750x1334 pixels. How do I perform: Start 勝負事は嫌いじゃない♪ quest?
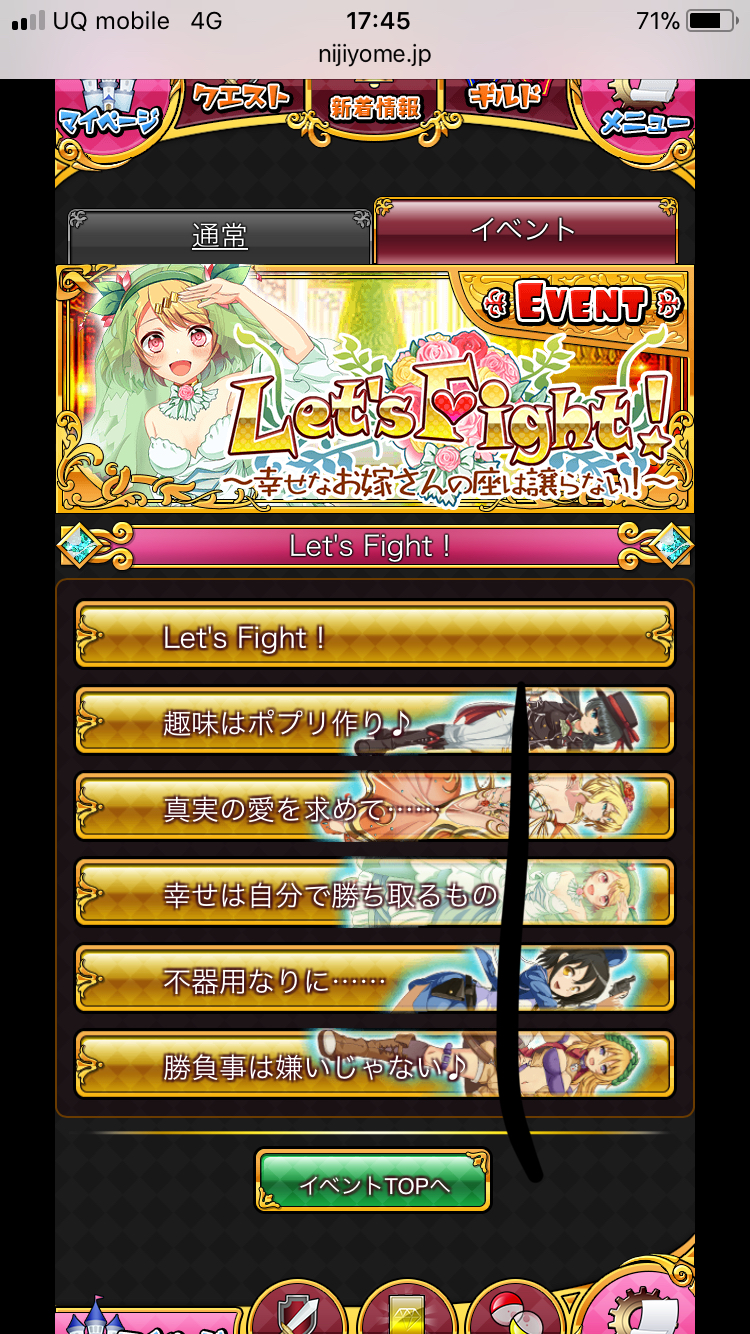[x=375, y=1065]
